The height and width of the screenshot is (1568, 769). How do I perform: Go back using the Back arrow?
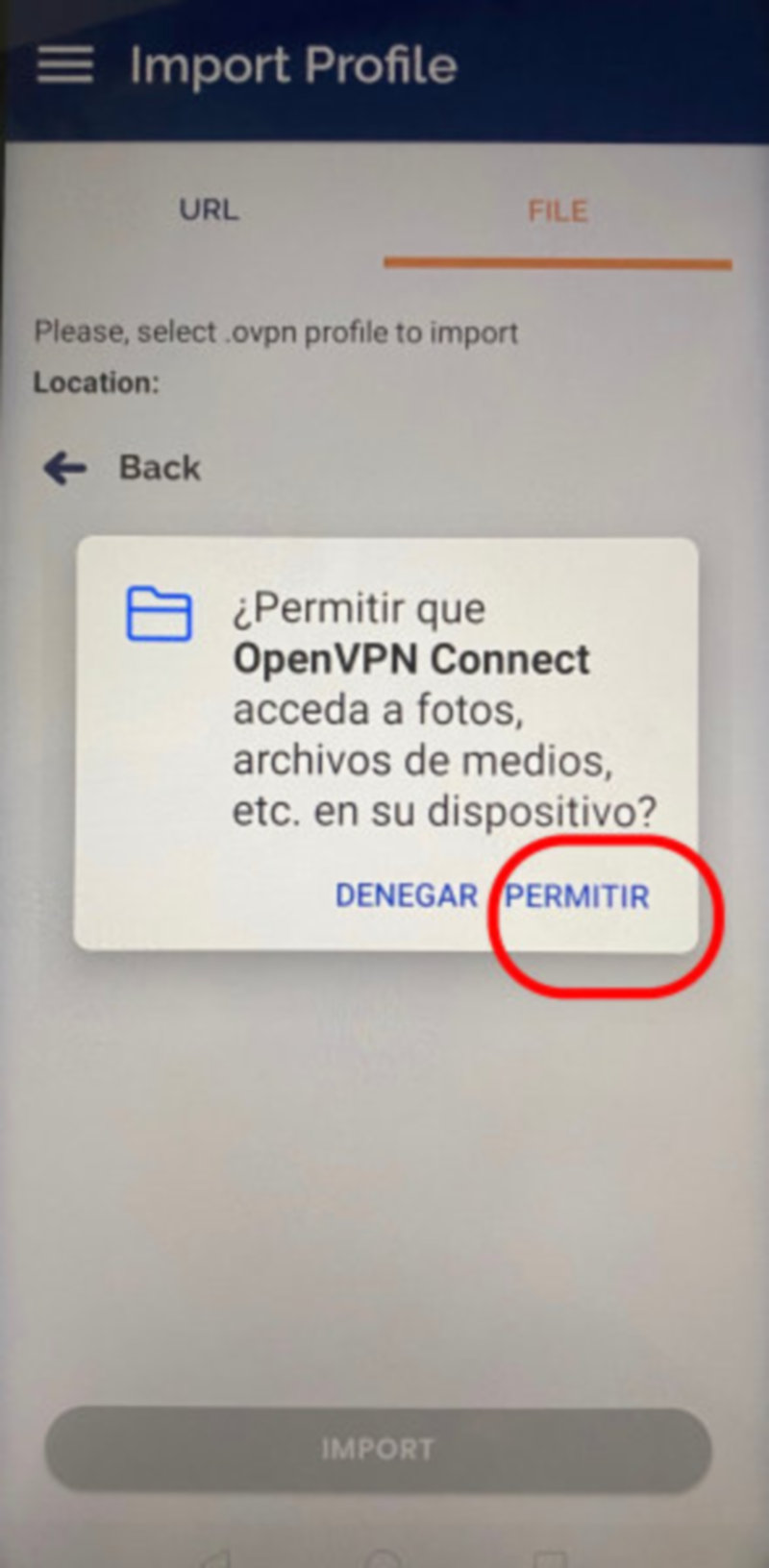coord(65,468)
